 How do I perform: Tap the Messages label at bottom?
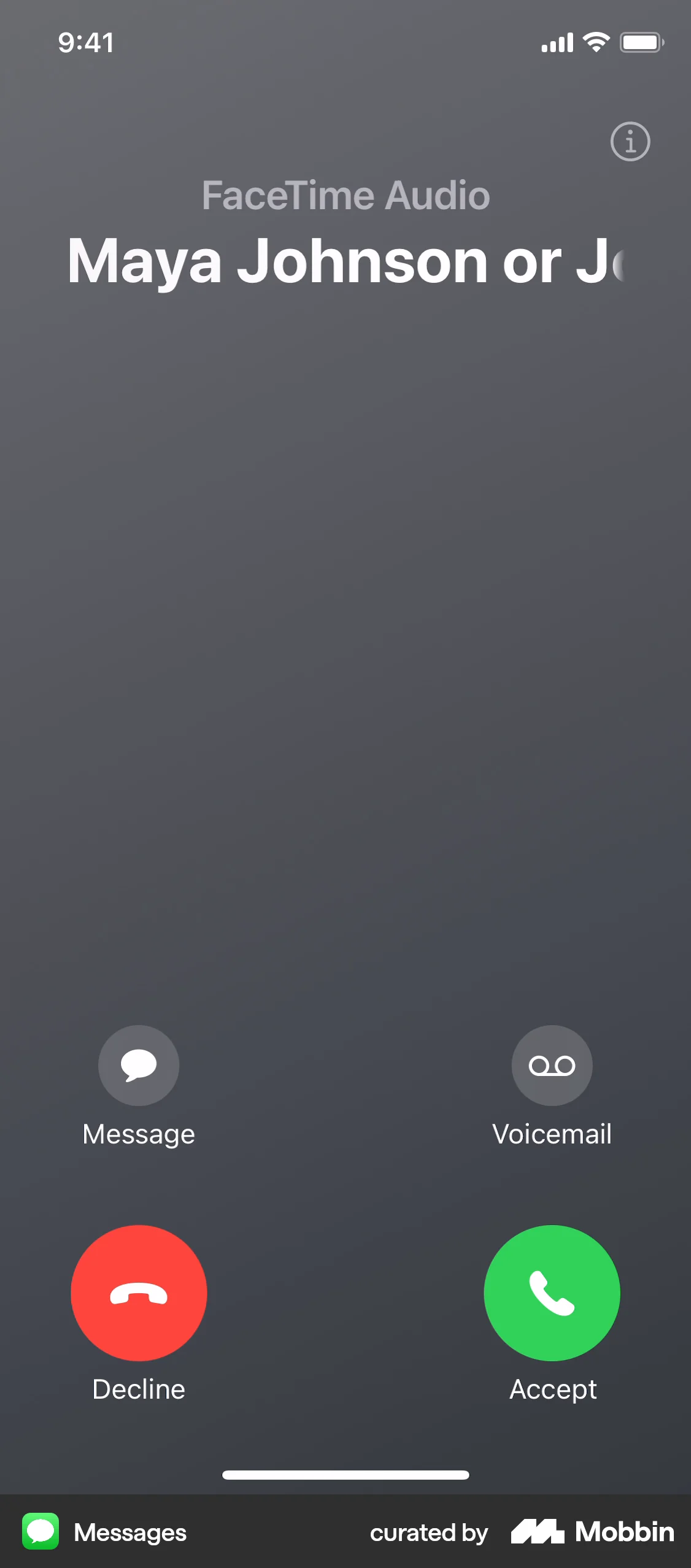(130, 1532)
